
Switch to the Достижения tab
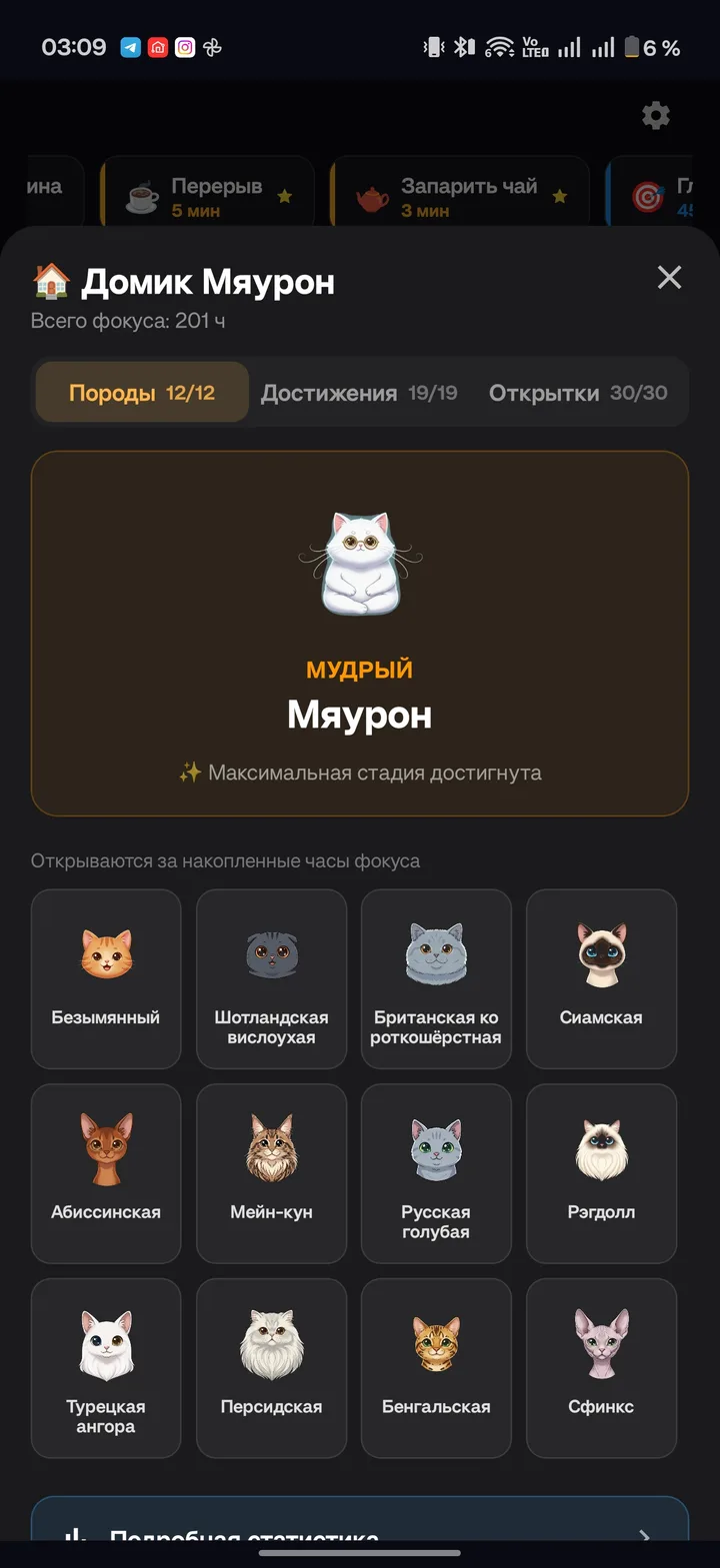[x=358, y=393]
